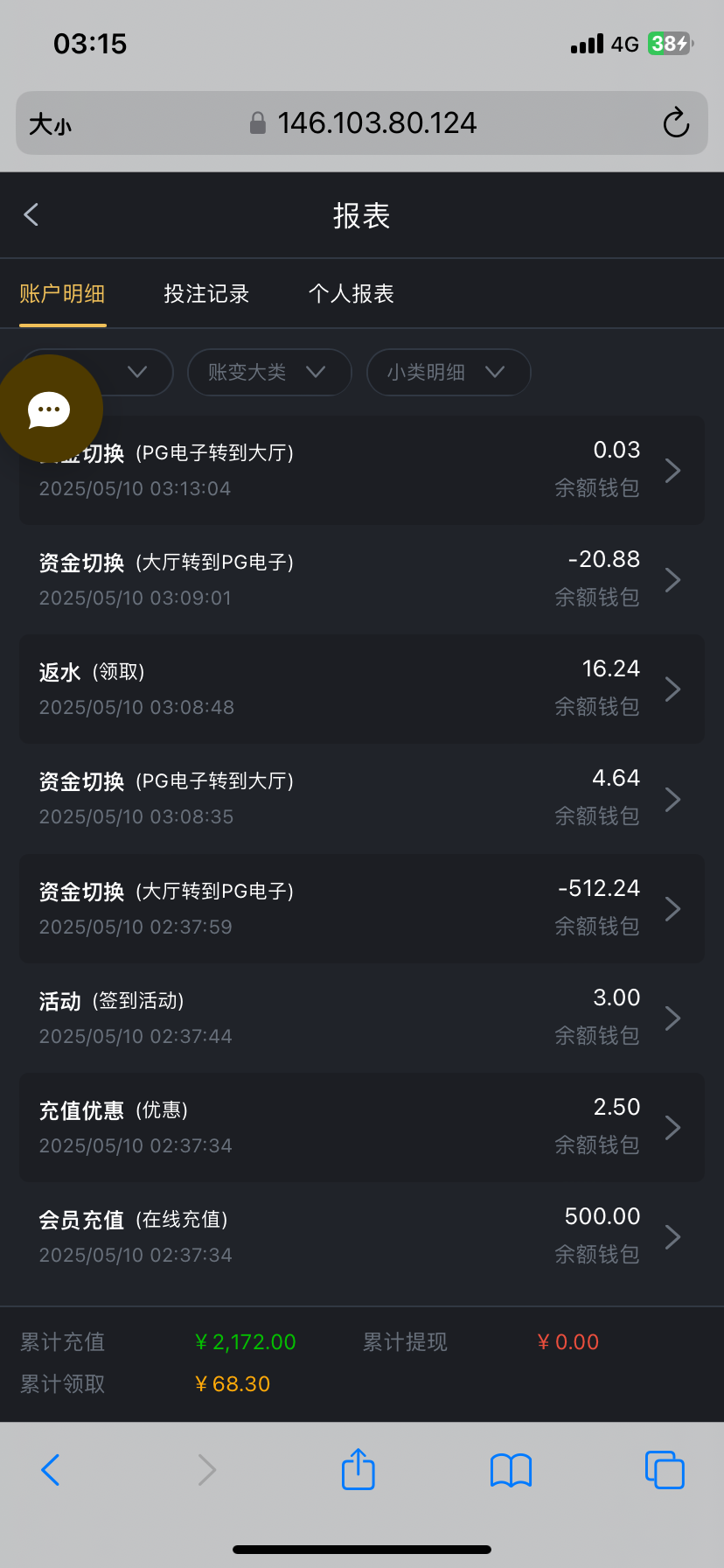Open the -512.24 资金切换 record
Screen dimensions: 724x1568
click(x=362, y=908)
